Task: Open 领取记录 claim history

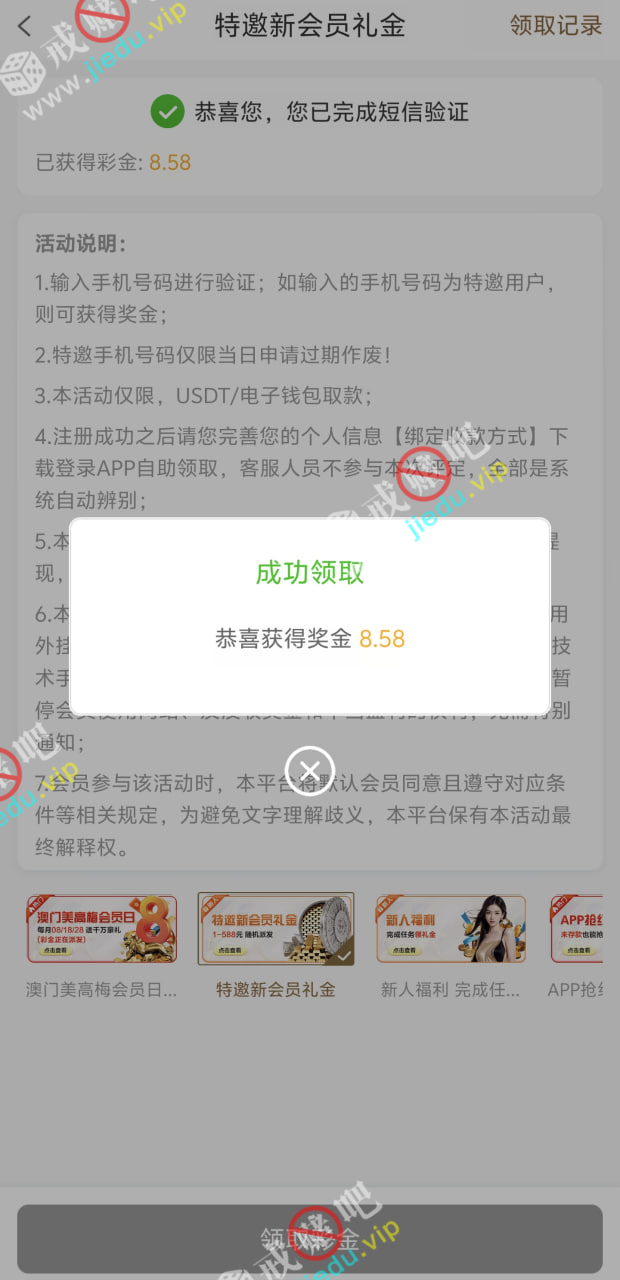Action: pos(555,26)
